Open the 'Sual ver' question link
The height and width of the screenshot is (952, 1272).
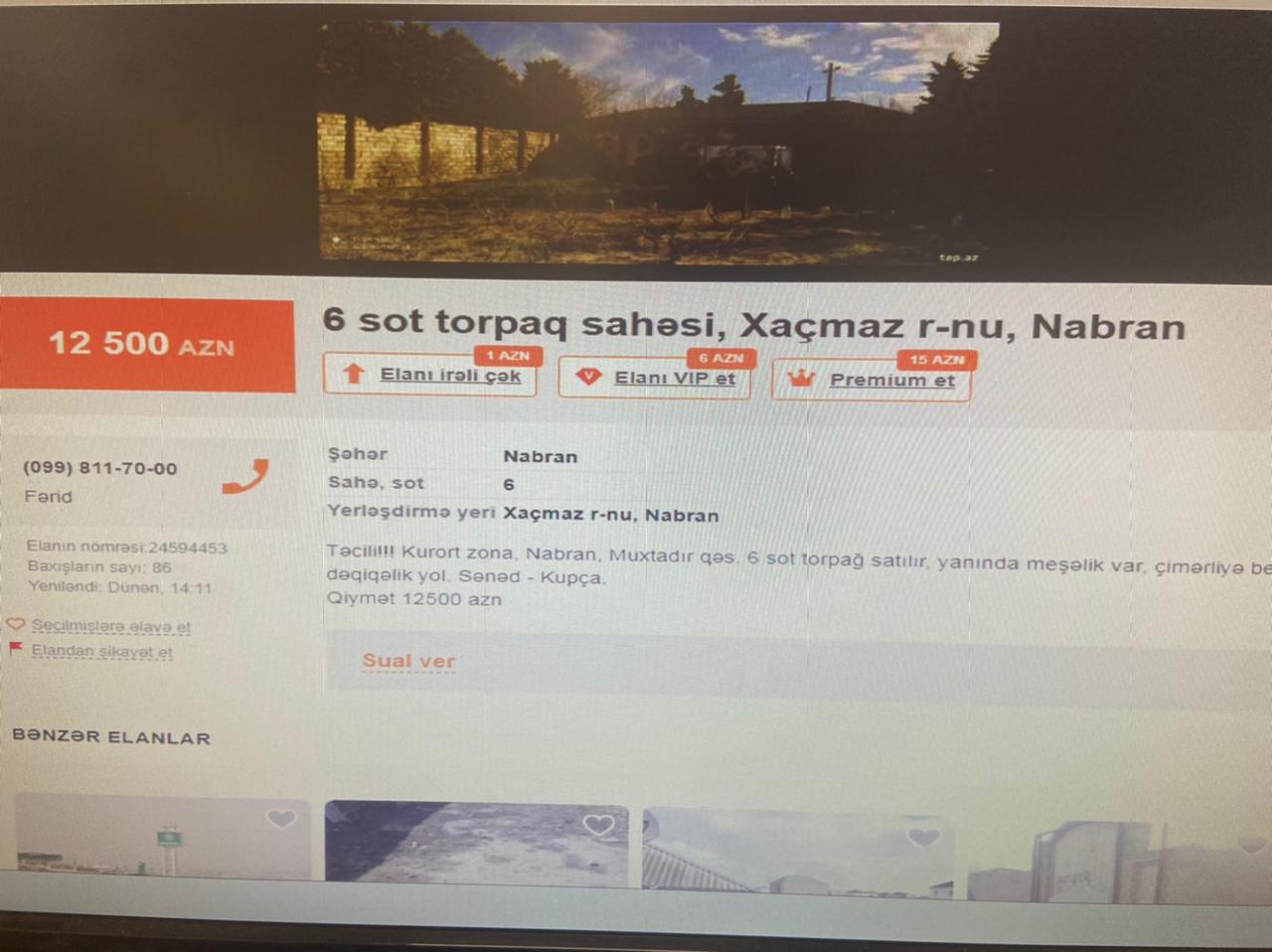tap(408, 661)
